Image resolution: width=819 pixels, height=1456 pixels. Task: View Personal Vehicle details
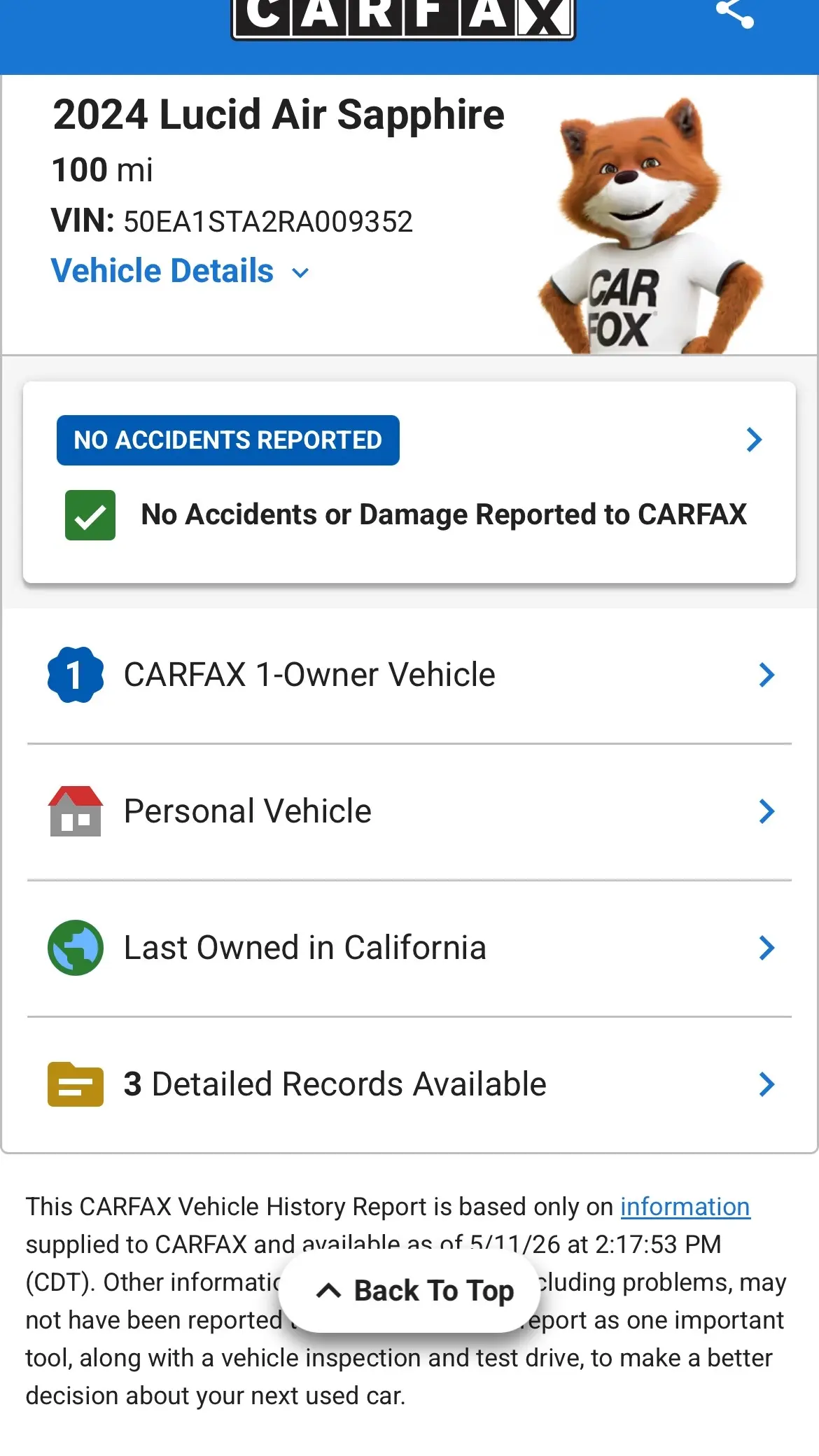point(409,811)
